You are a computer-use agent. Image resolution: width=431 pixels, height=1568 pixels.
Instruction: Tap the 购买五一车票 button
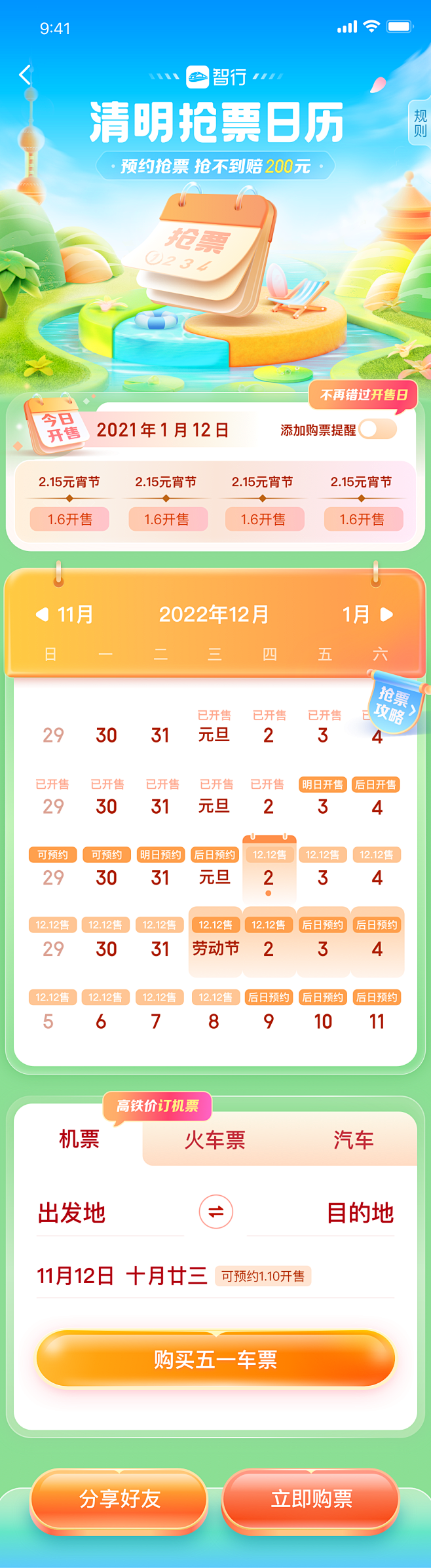coord(216,1359)
